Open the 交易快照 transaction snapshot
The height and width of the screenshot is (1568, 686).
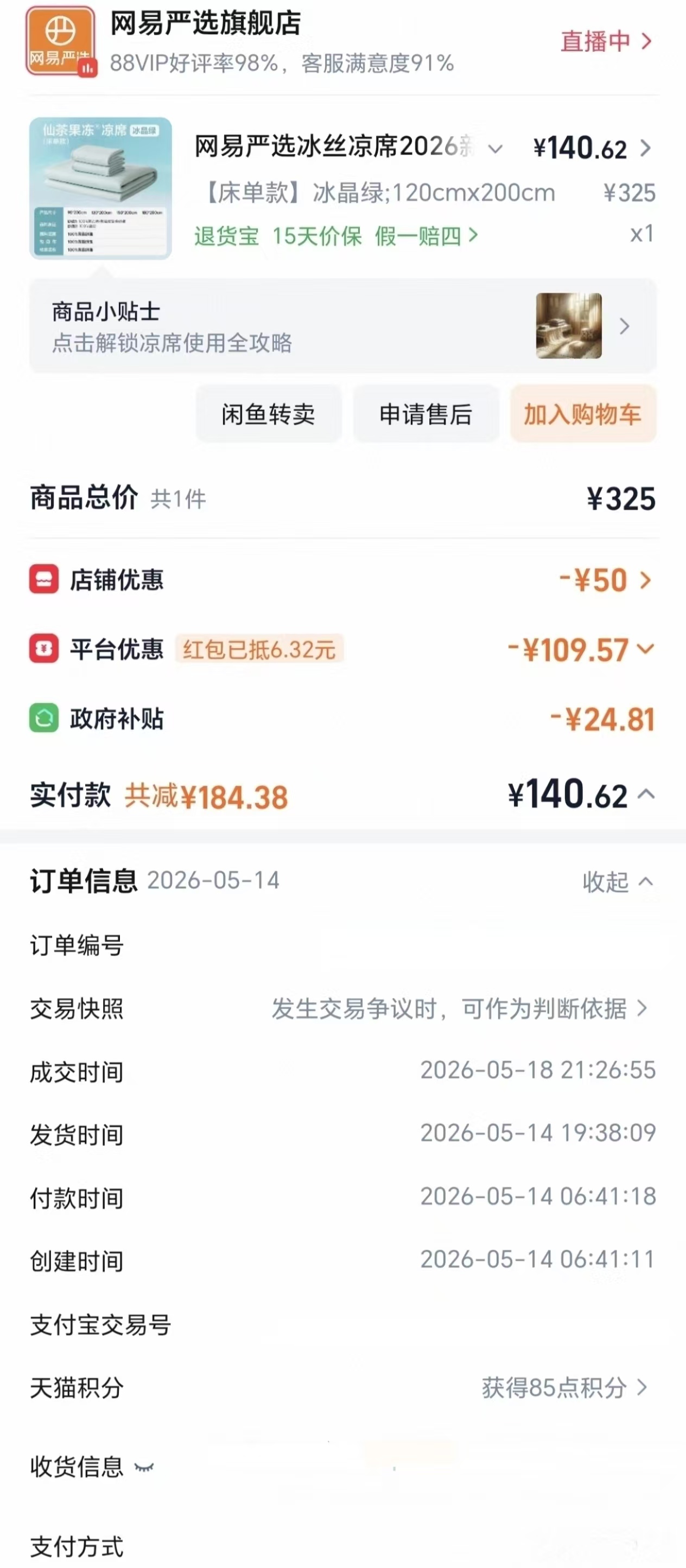343,1009
